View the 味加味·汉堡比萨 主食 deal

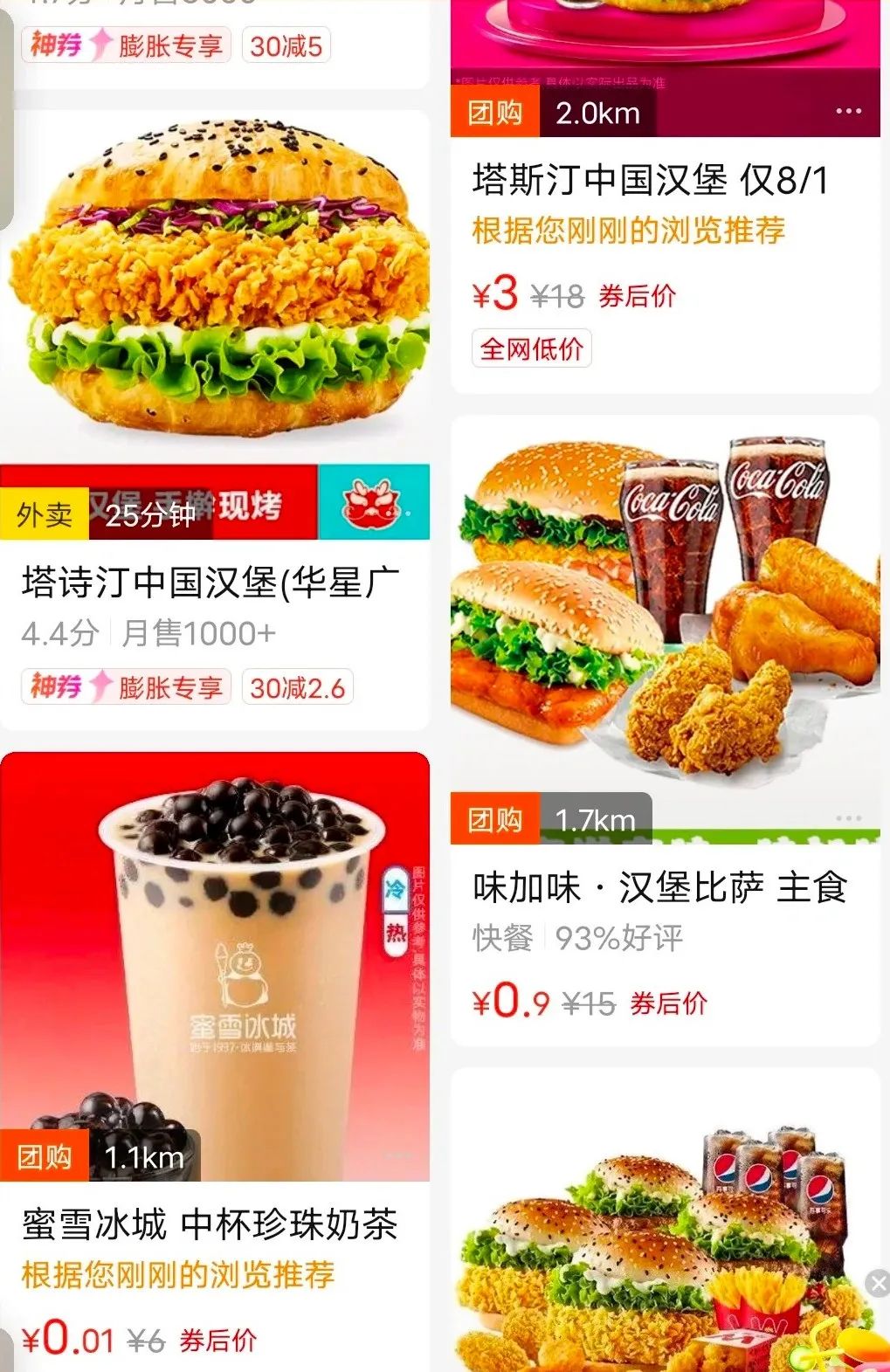[x=659, y=887]
